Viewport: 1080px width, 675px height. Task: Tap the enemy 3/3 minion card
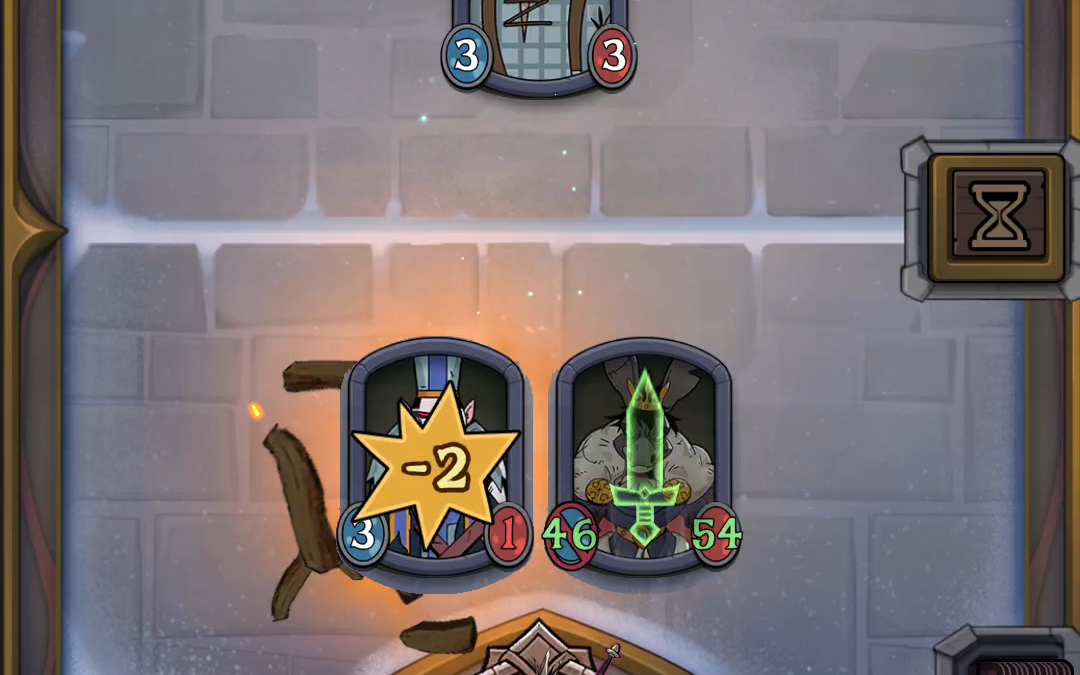(x=541, y=40)
